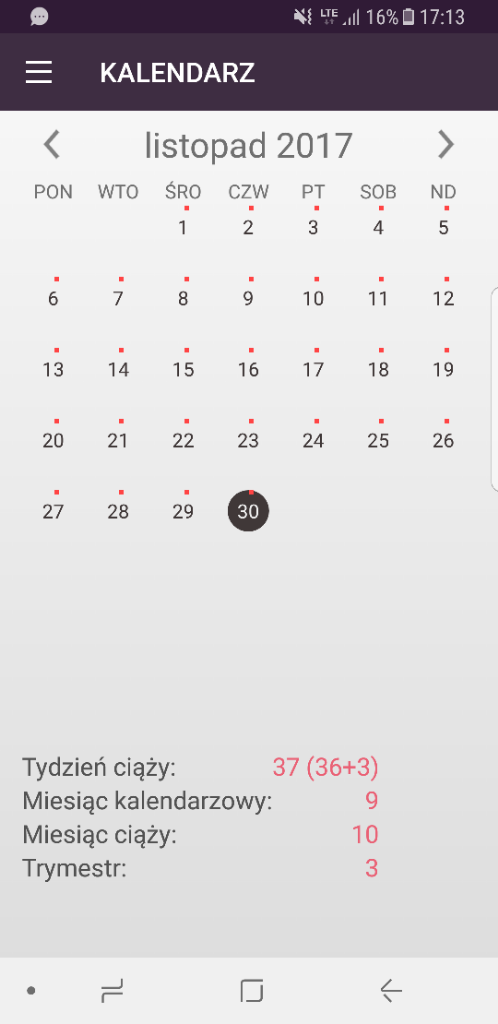Choose day 27 in the calendar

click(x=53, y=511)
